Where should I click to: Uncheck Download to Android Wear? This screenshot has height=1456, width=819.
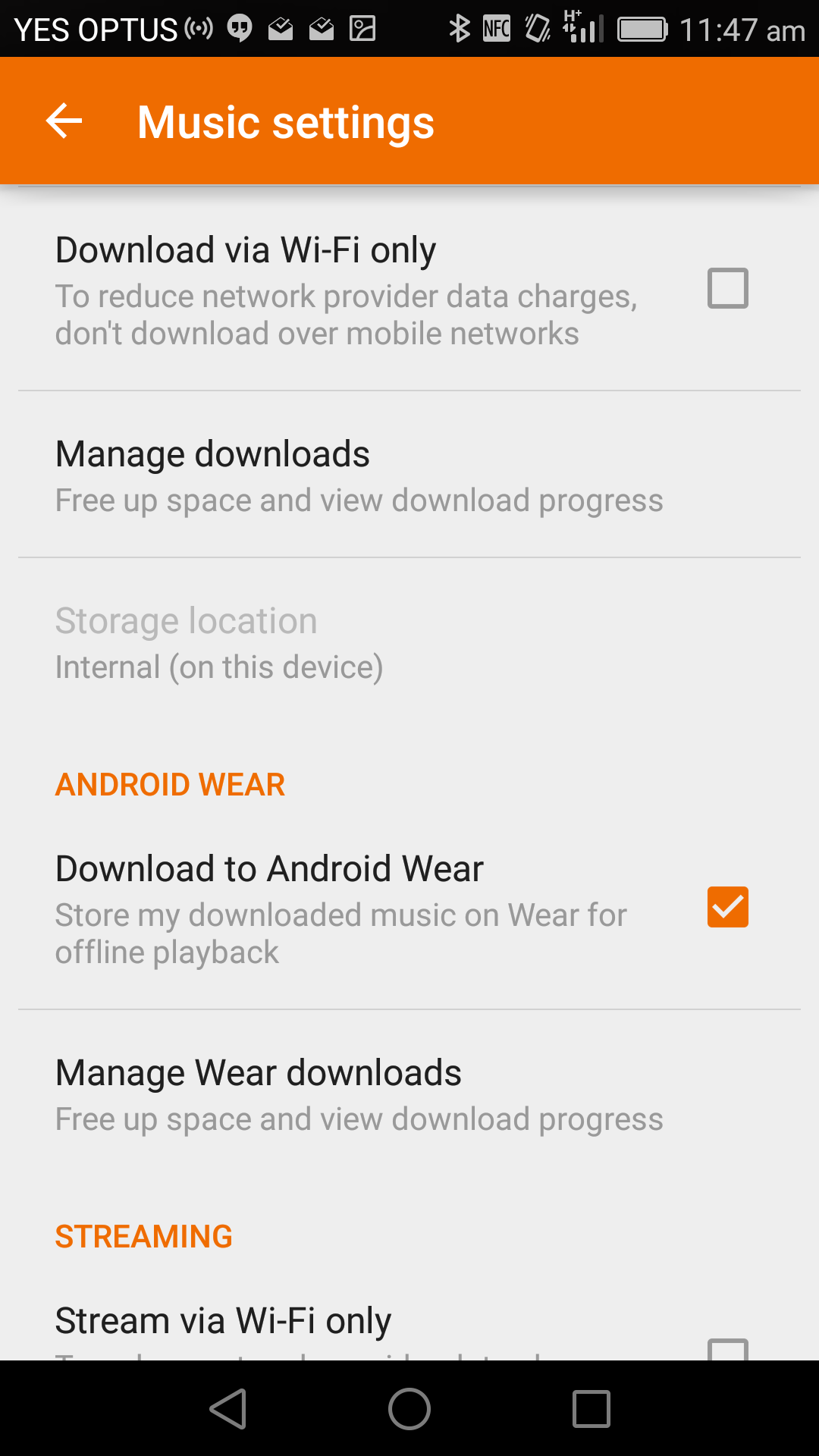[x=727, y=907]
